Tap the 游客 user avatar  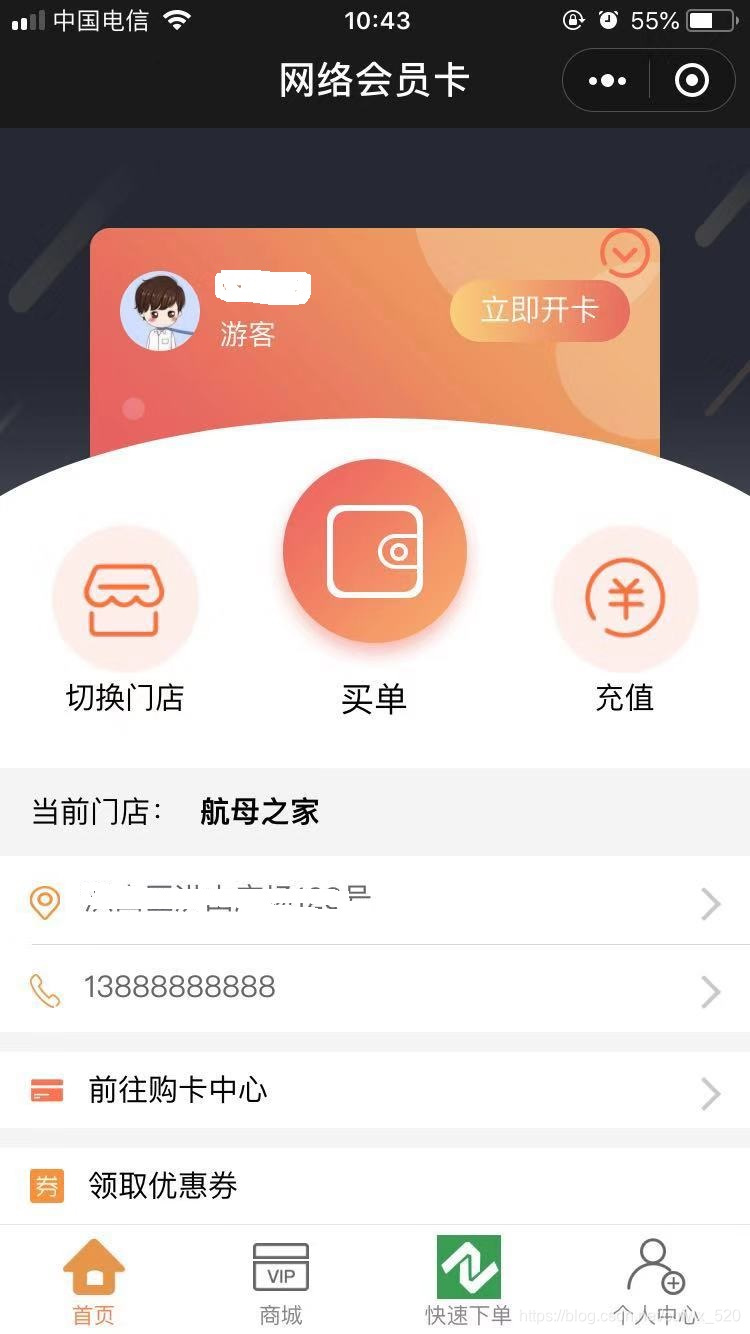(159, 311)
